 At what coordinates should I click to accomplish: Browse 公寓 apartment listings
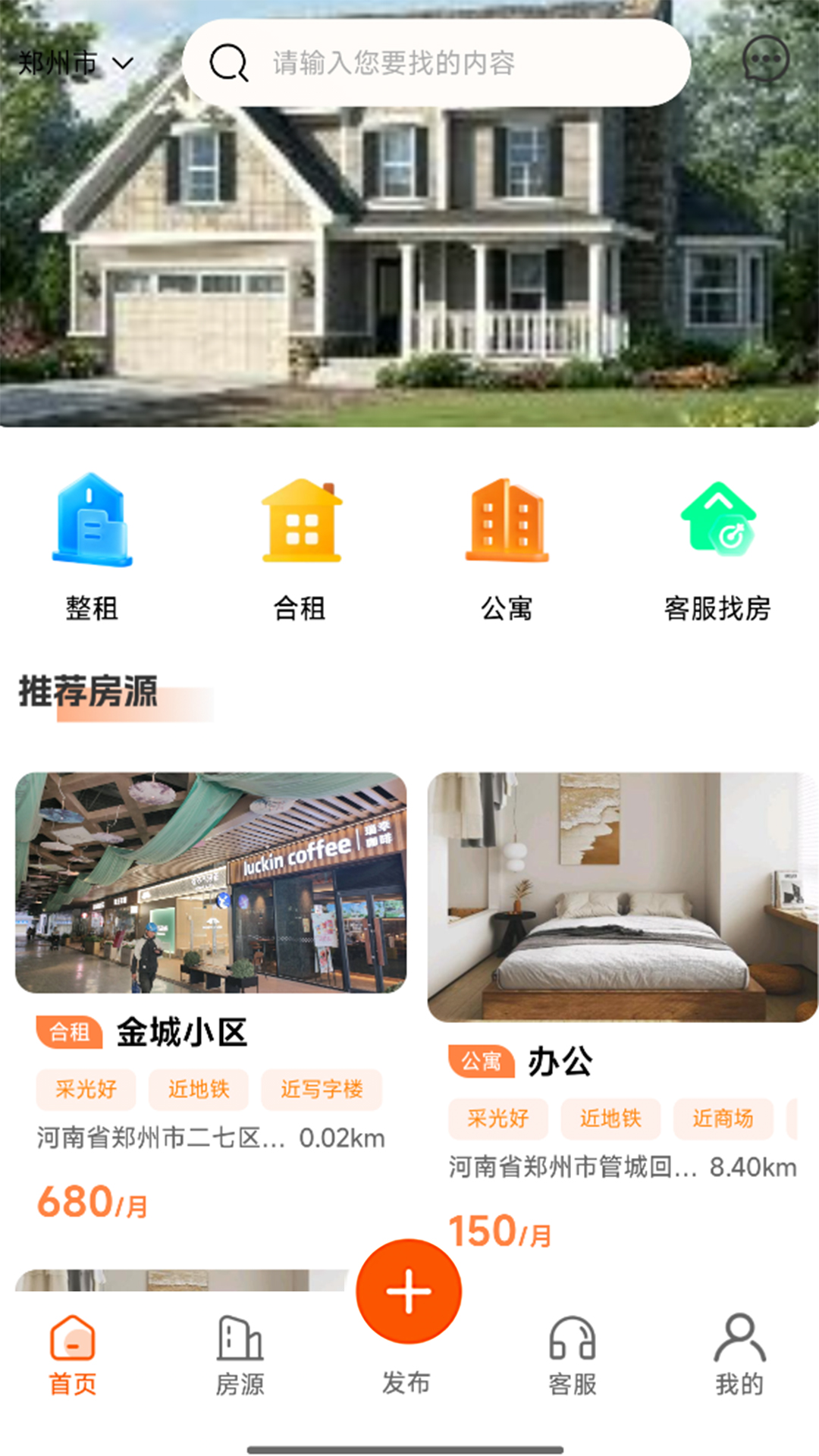click(x=507, y=548)
